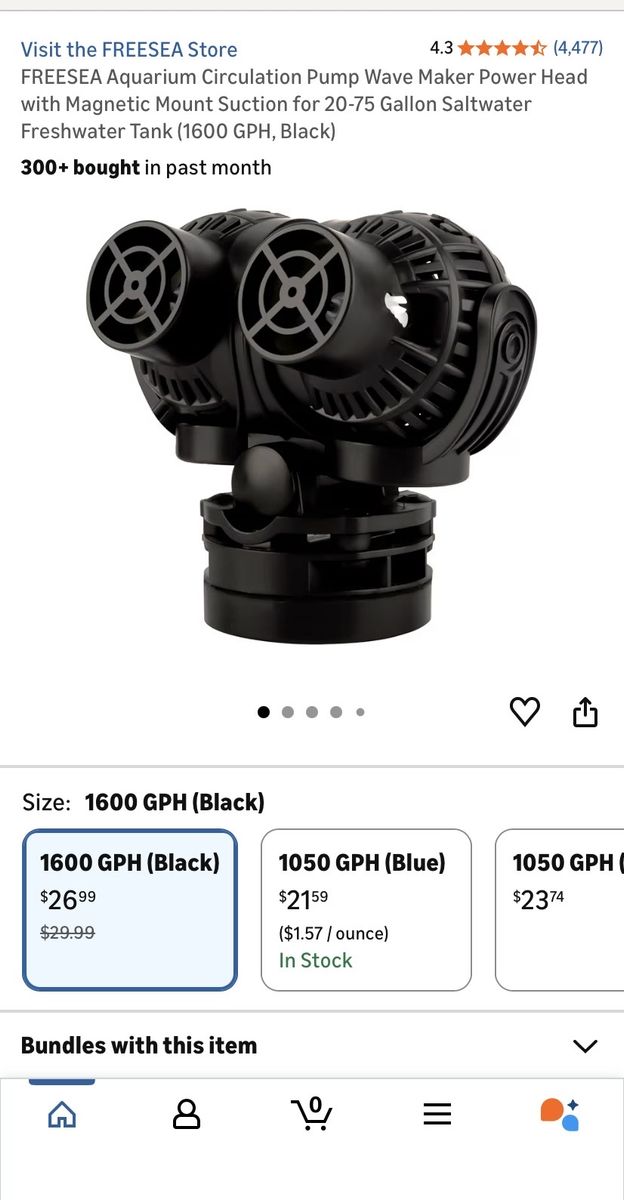Add item to wish list heart
This screenshot has width=624, height=1200.
[x=525, y=712]
